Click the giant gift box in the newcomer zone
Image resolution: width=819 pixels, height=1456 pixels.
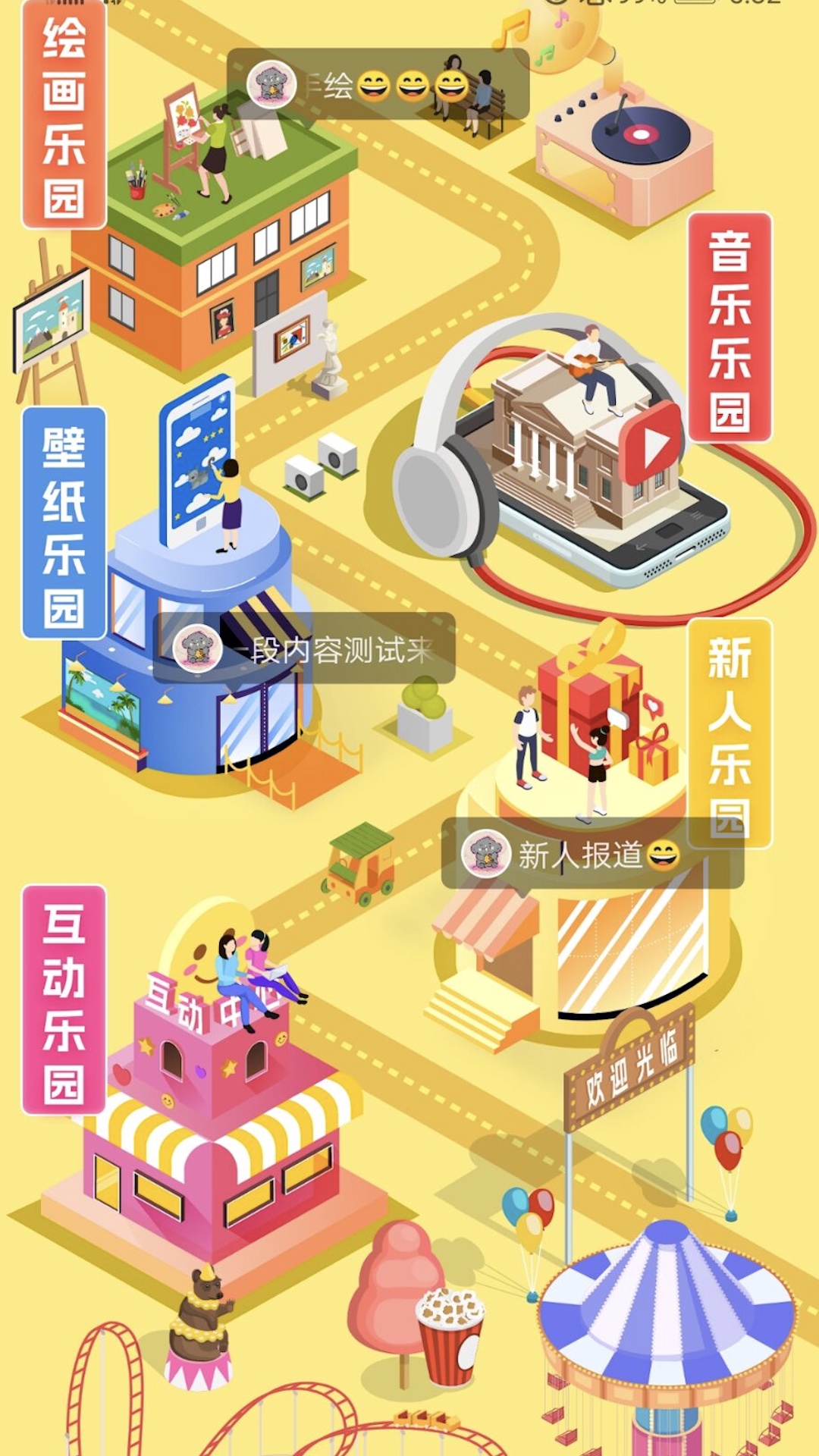591,705
